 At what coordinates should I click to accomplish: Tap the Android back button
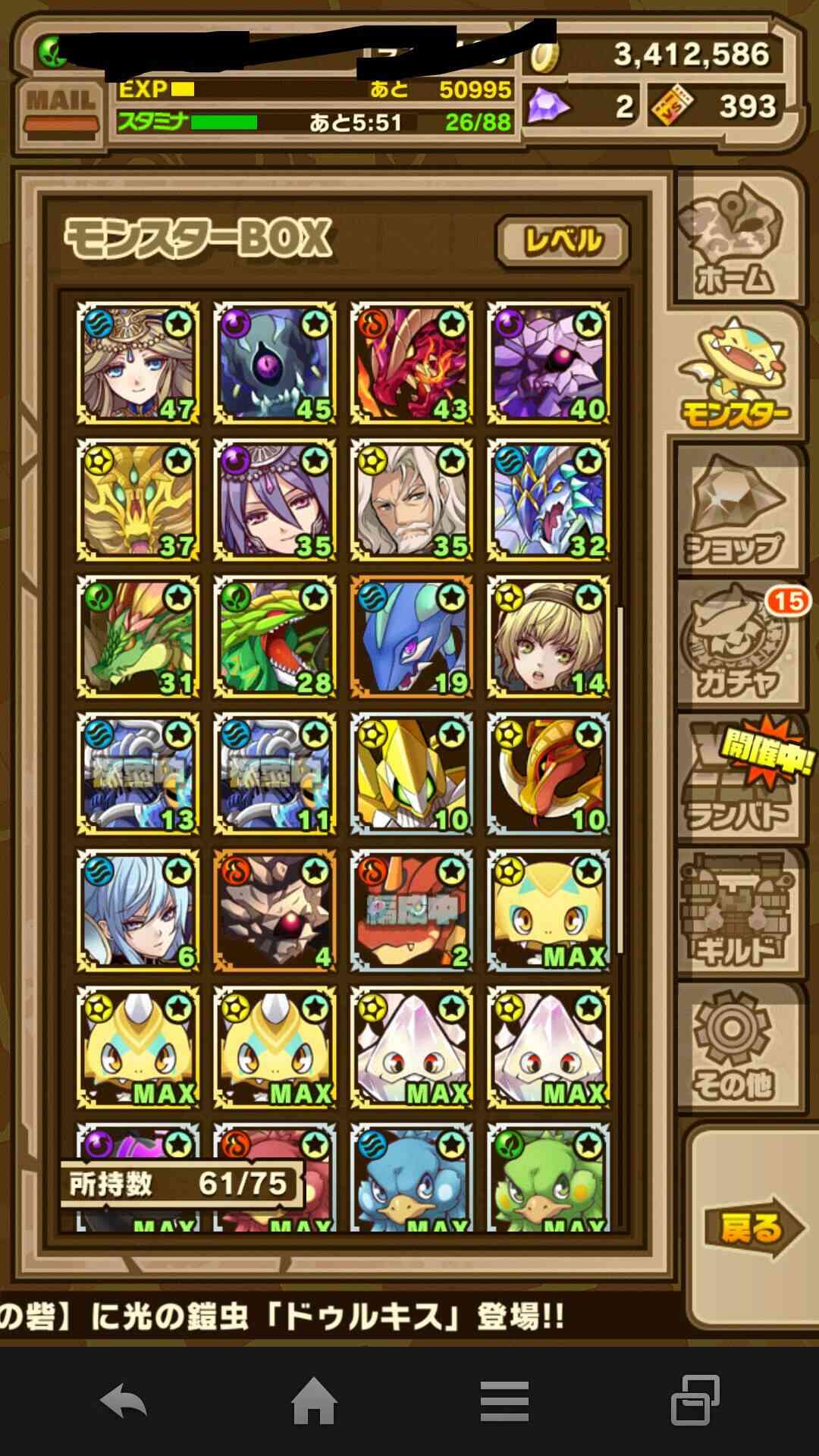(x=124, y=1401)
